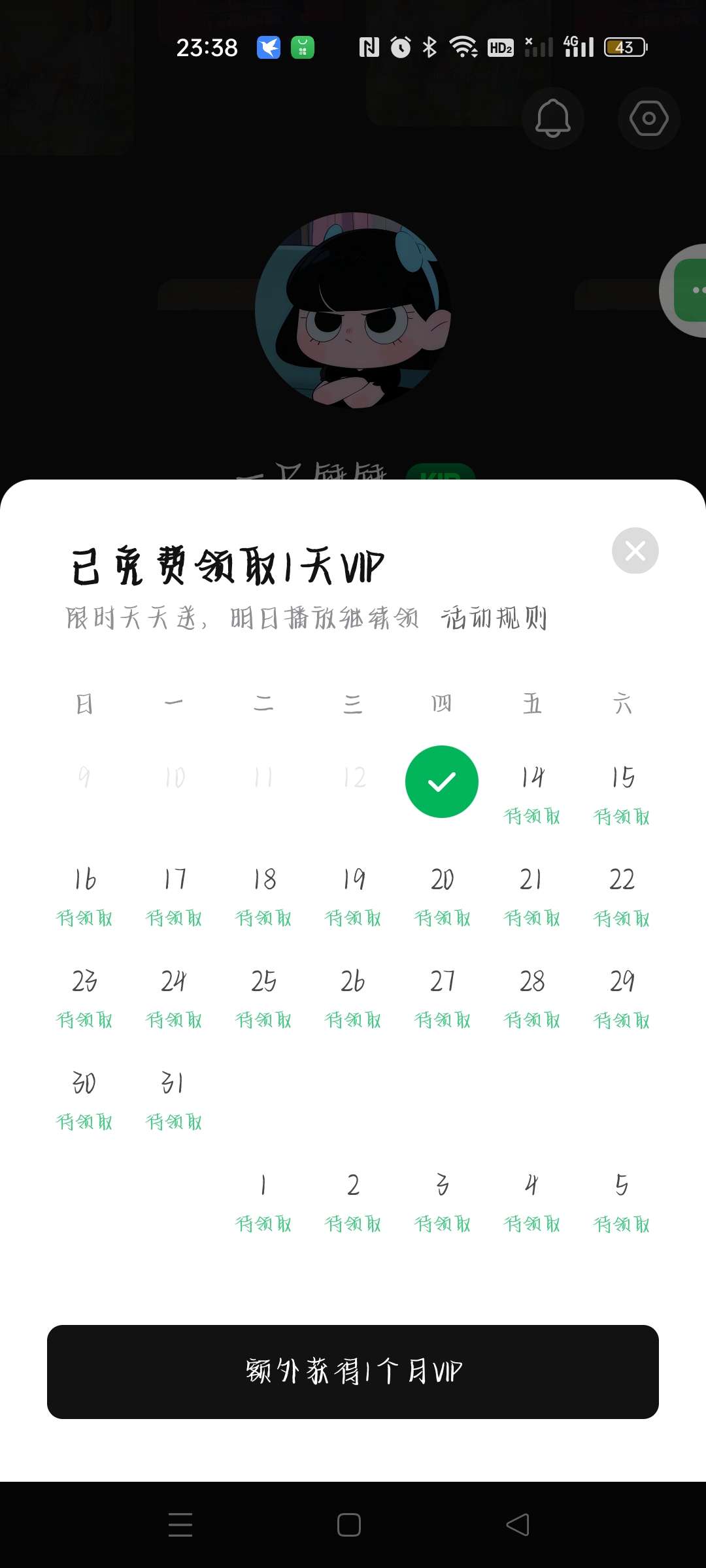Close the VIP check-in dialog

click(x=635, y=551)
